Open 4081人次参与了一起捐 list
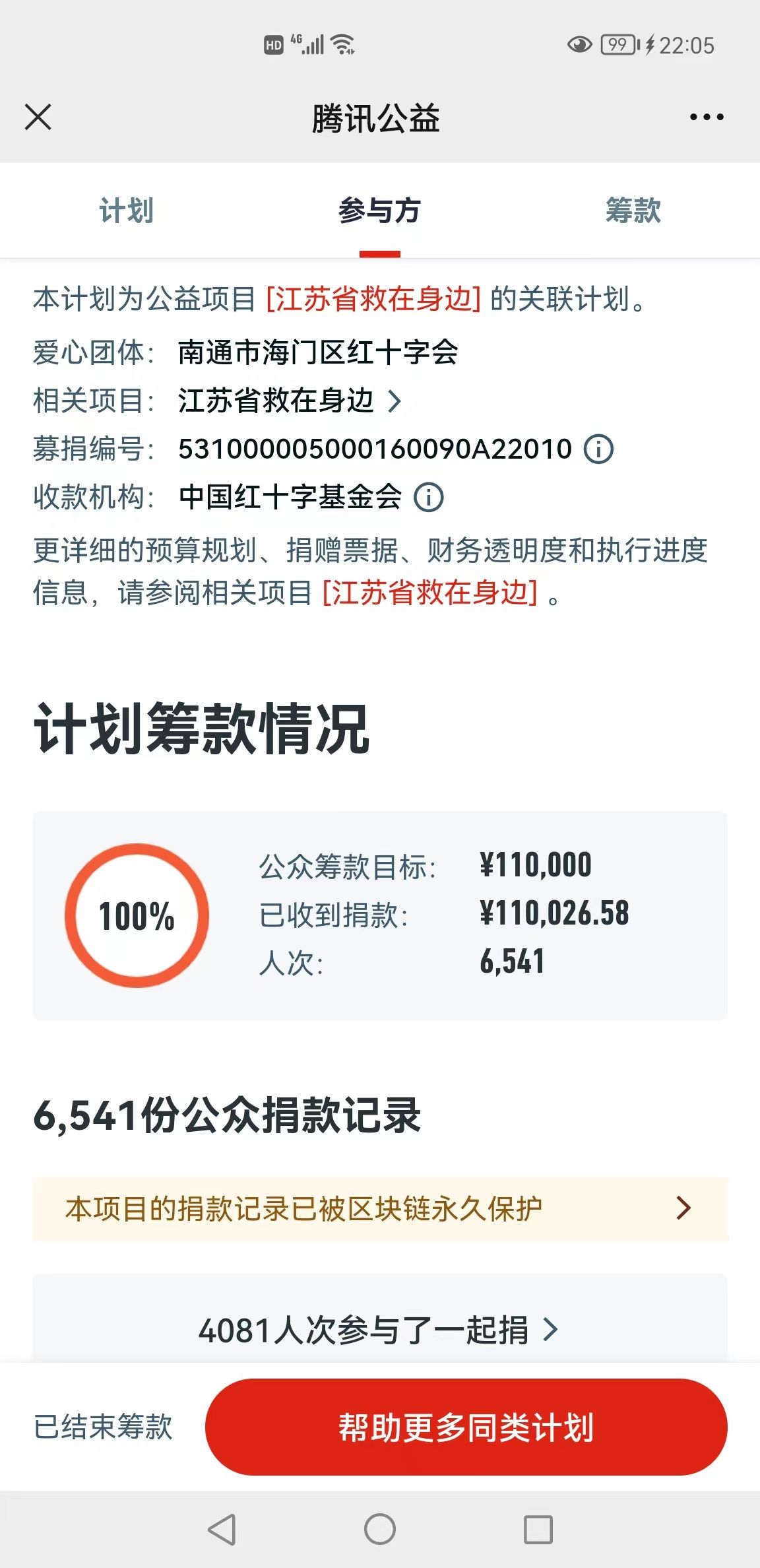Viewport: 760px width, 1568px height. pos(379,1330)
